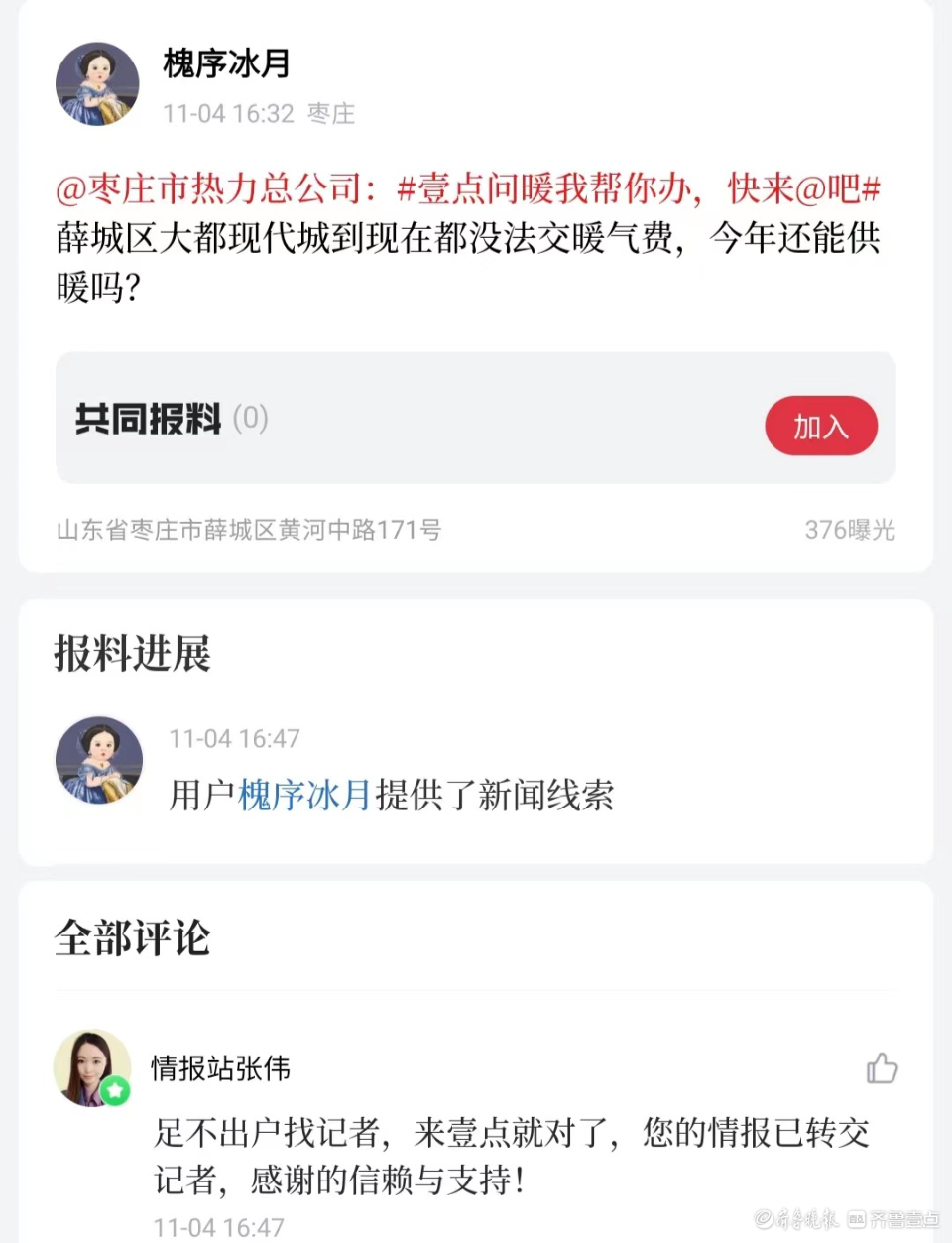
Task: Click the 枣庄 location marker next to the timestamp
Action: 333,113
